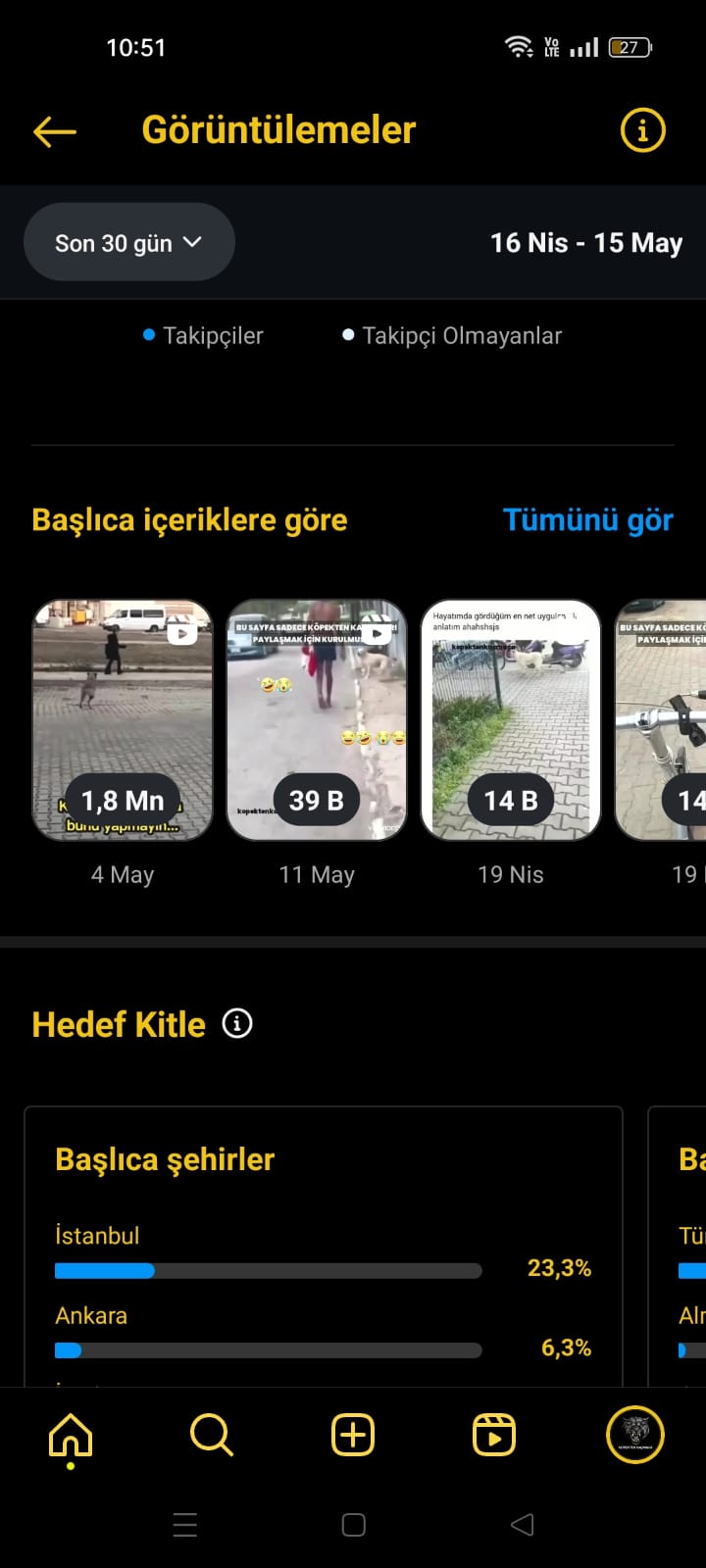Switch to the Search tab
This screenshot has width=706, height=1568.
coord(212,1436)
